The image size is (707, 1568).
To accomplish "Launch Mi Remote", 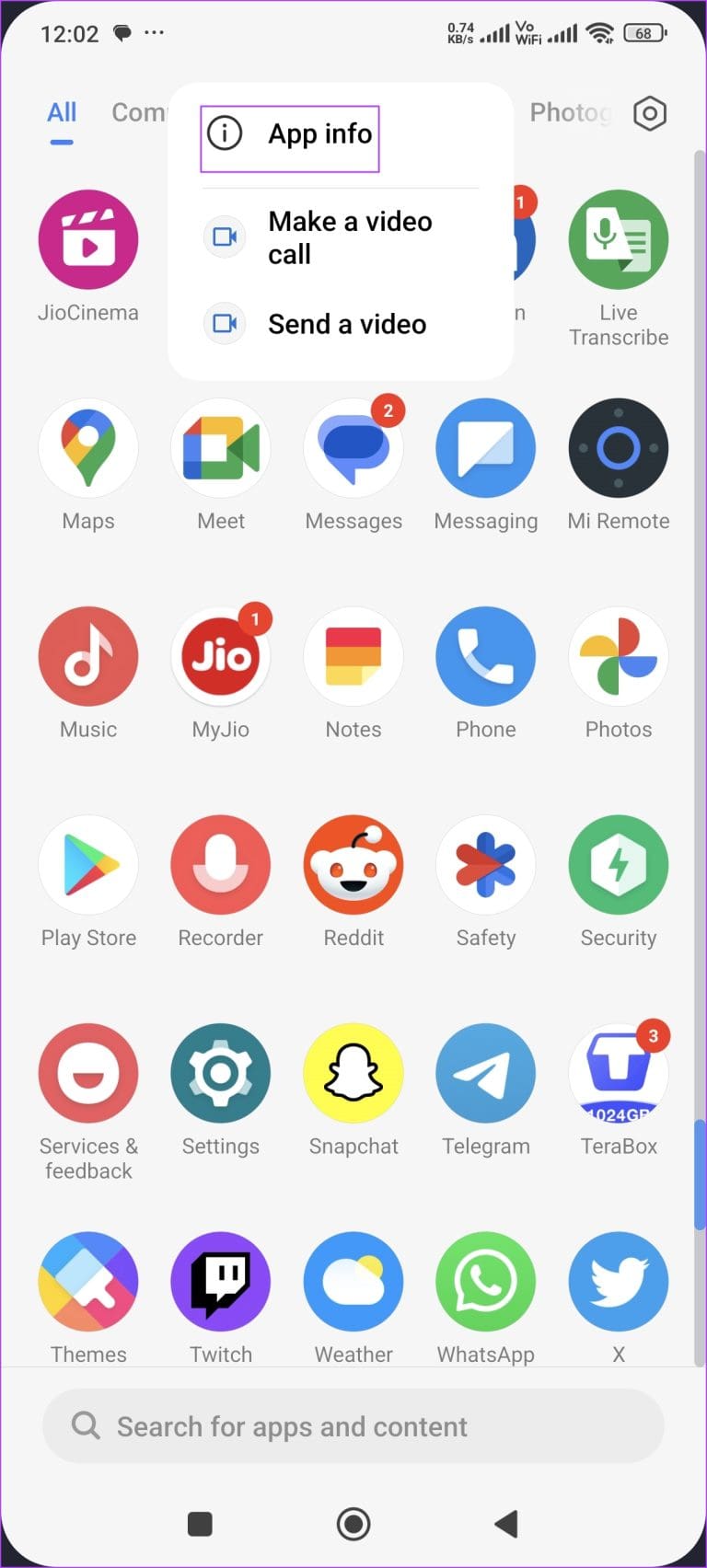I will pos(618,448).
